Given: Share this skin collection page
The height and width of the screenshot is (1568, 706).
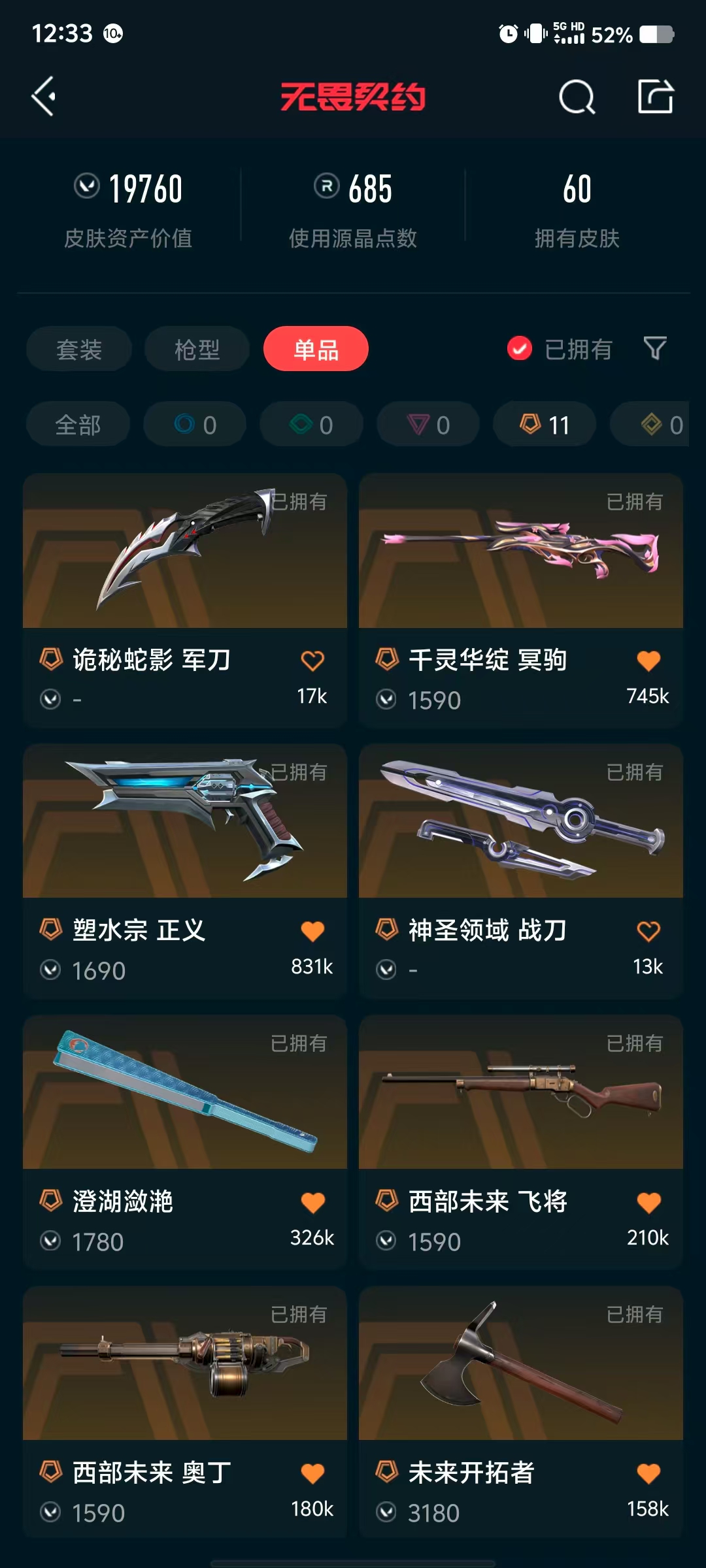Looking at the screenshot, I should click(x=656, y=97).
